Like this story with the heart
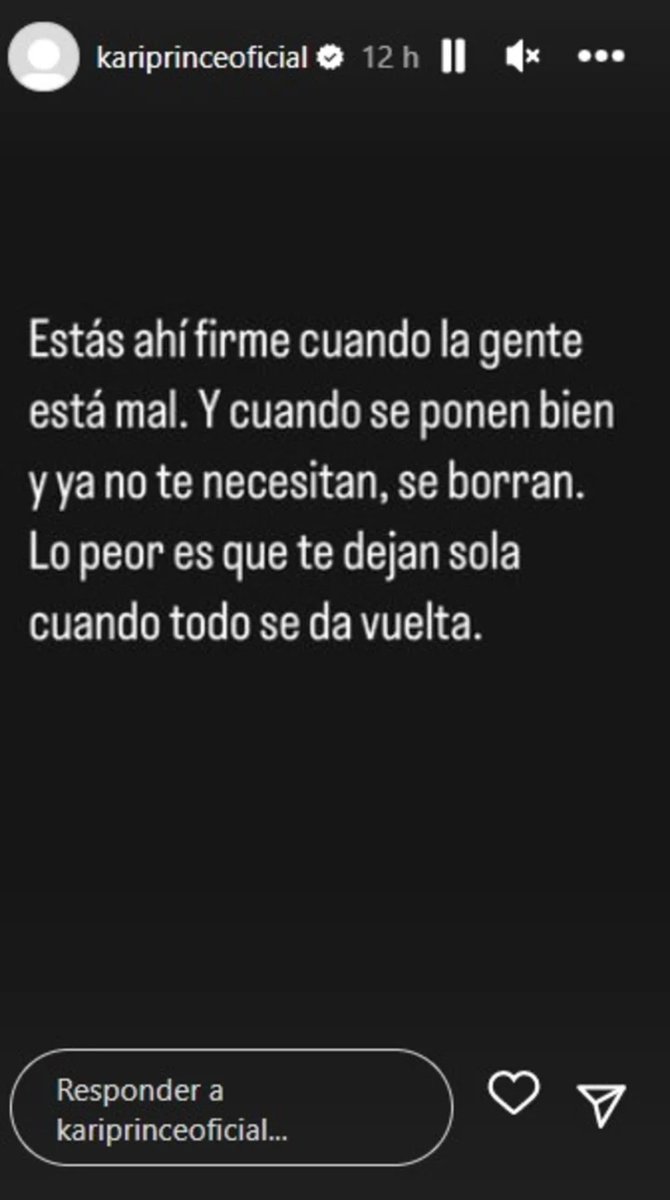The width and height of the screenshot is (670, 1200). tap(514, 1093)
